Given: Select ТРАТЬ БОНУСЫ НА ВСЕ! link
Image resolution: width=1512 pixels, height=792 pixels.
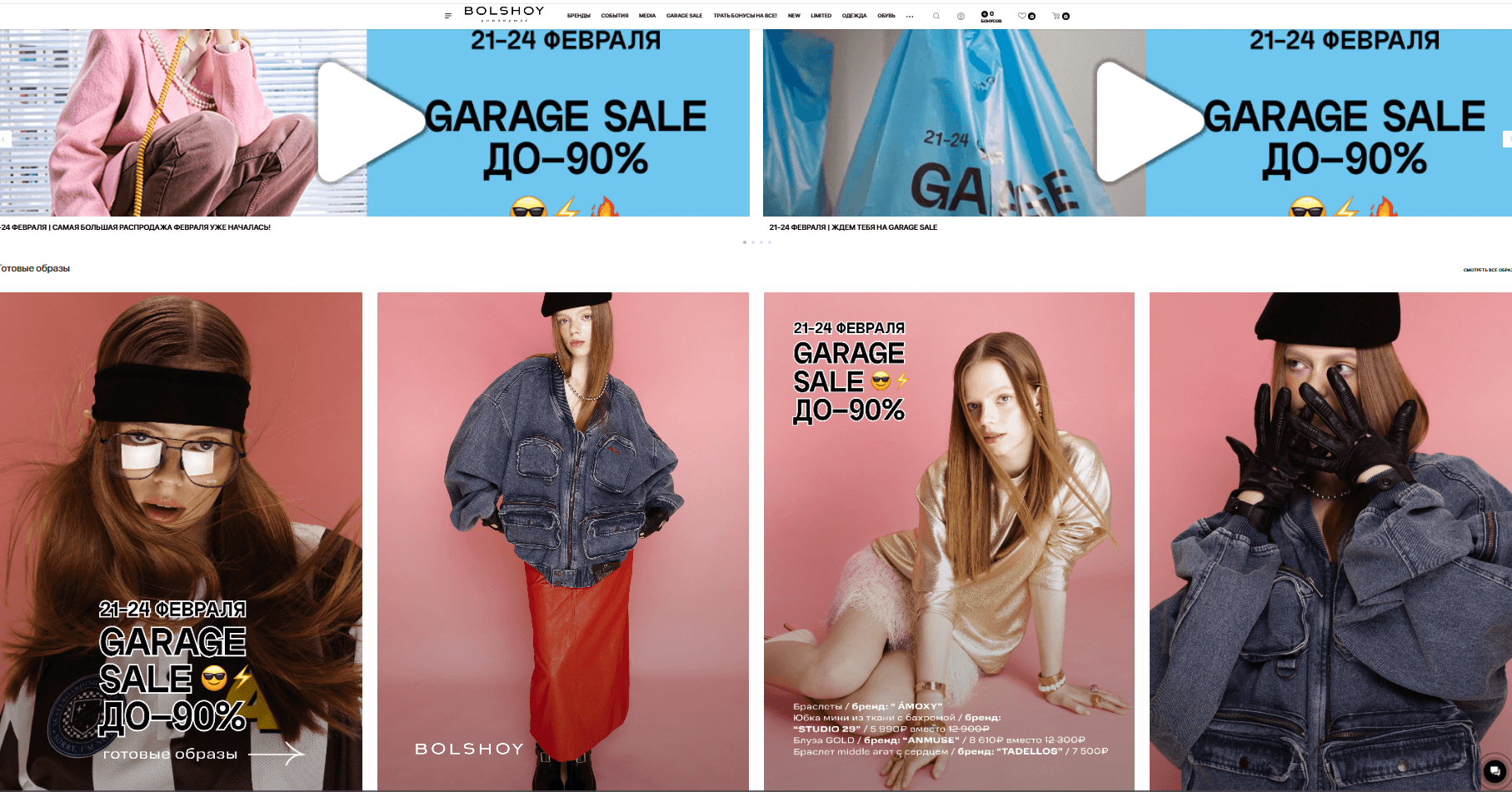Looking at the screenshot, I should tap(745, 16).
